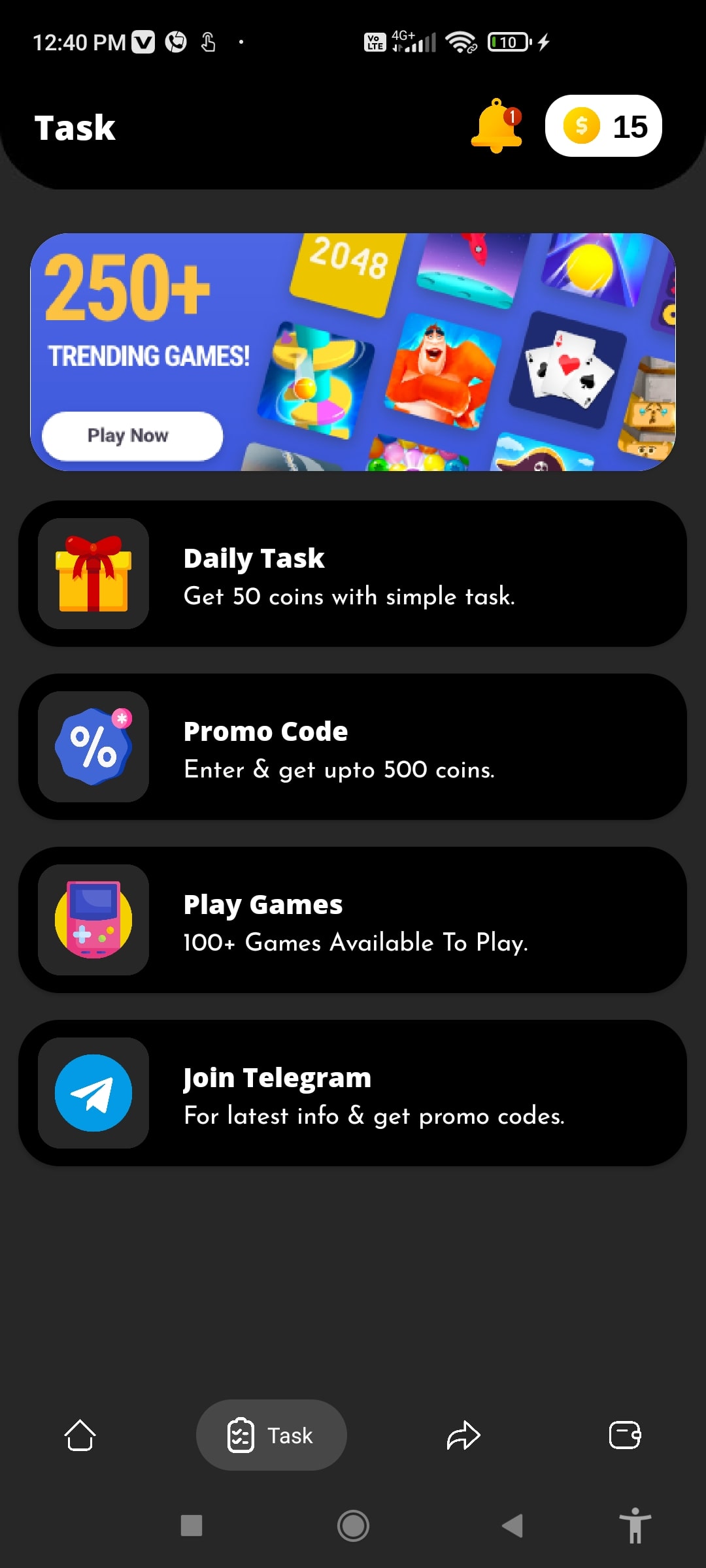Open the notifications bell
The image size is (706, 1568).
pyautogui.click(x=497, y=126)
